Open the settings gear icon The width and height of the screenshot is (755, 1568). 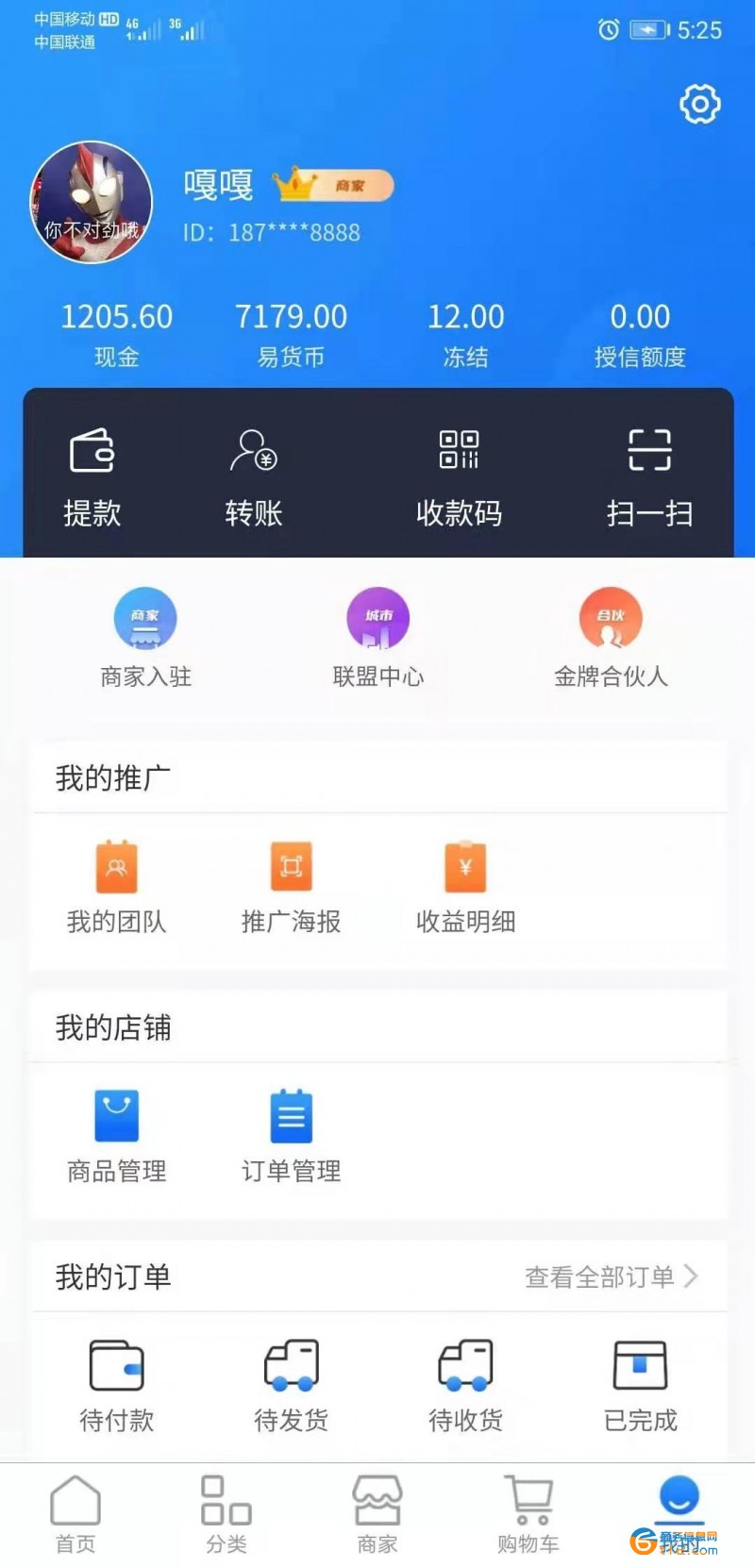point(700,104)
